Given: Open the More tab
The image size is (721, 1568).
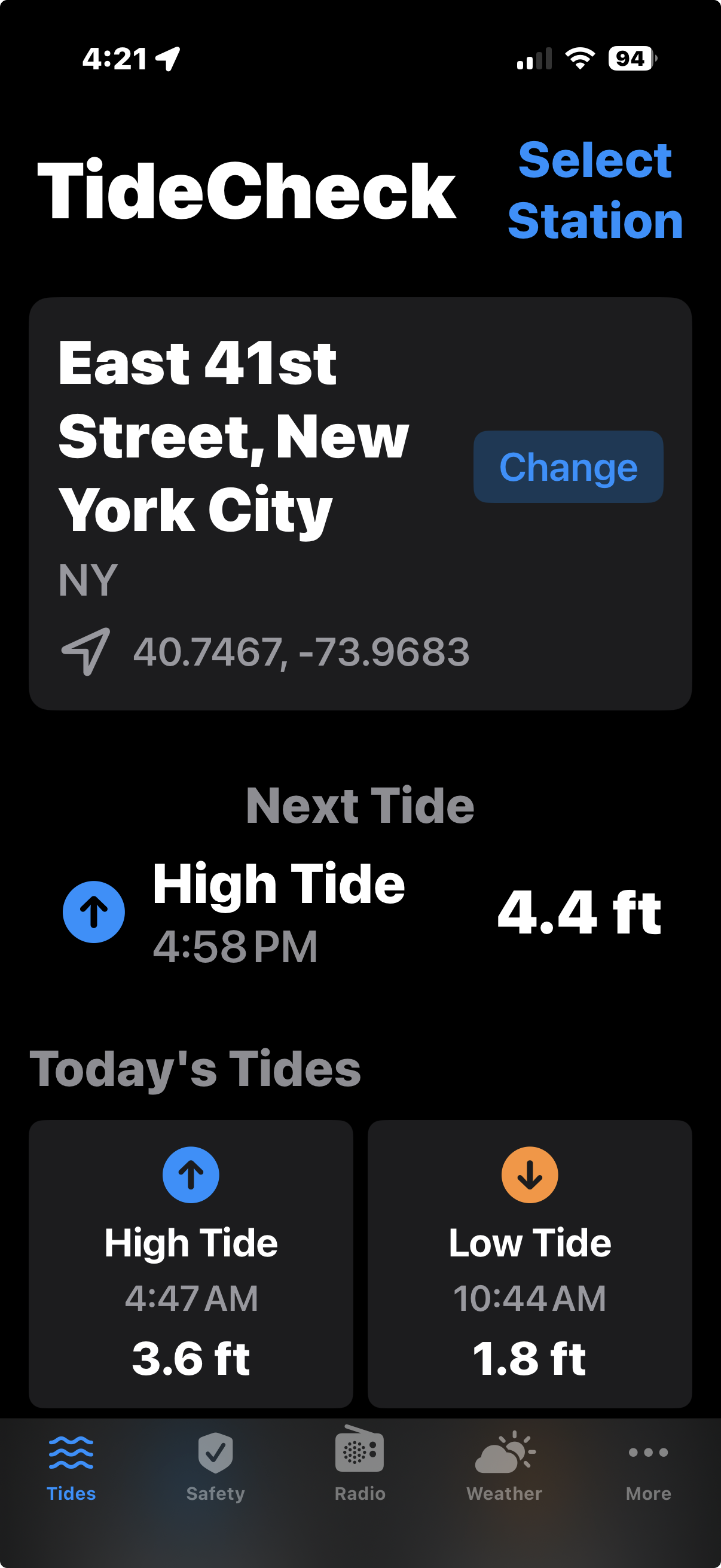Looking at the screenshot, I should pos(648,1466).
